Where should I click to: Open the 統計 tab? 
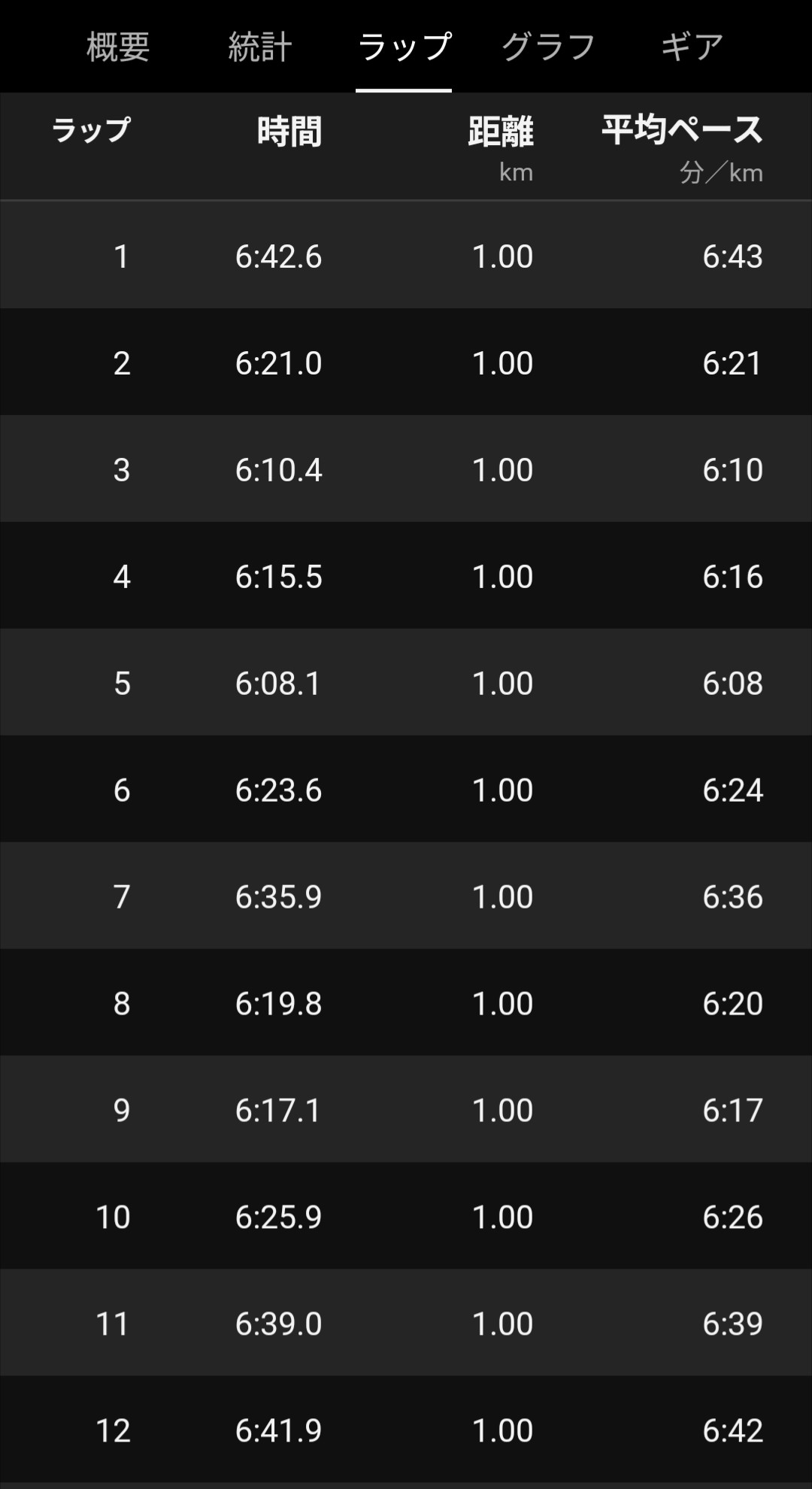click(x=260, y=47)
